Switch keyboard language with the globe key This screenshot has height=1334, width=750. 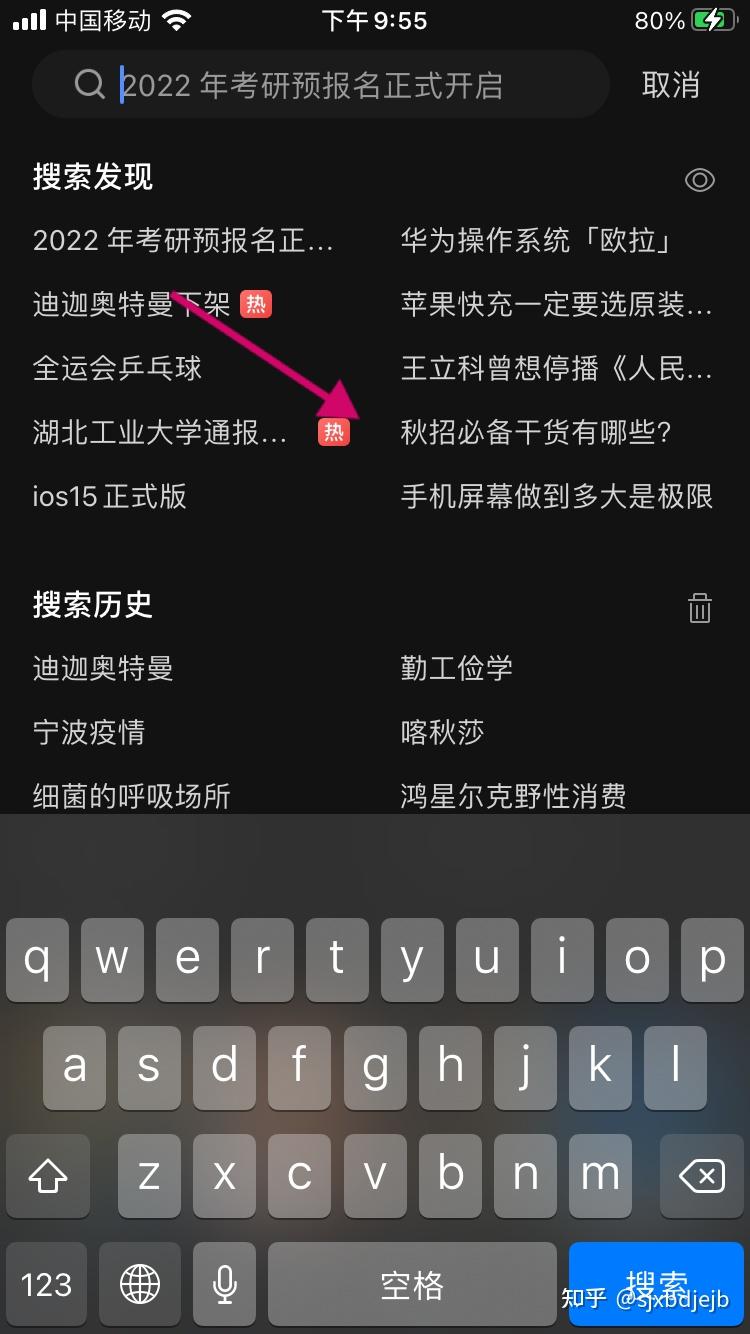pos(139,1284)
